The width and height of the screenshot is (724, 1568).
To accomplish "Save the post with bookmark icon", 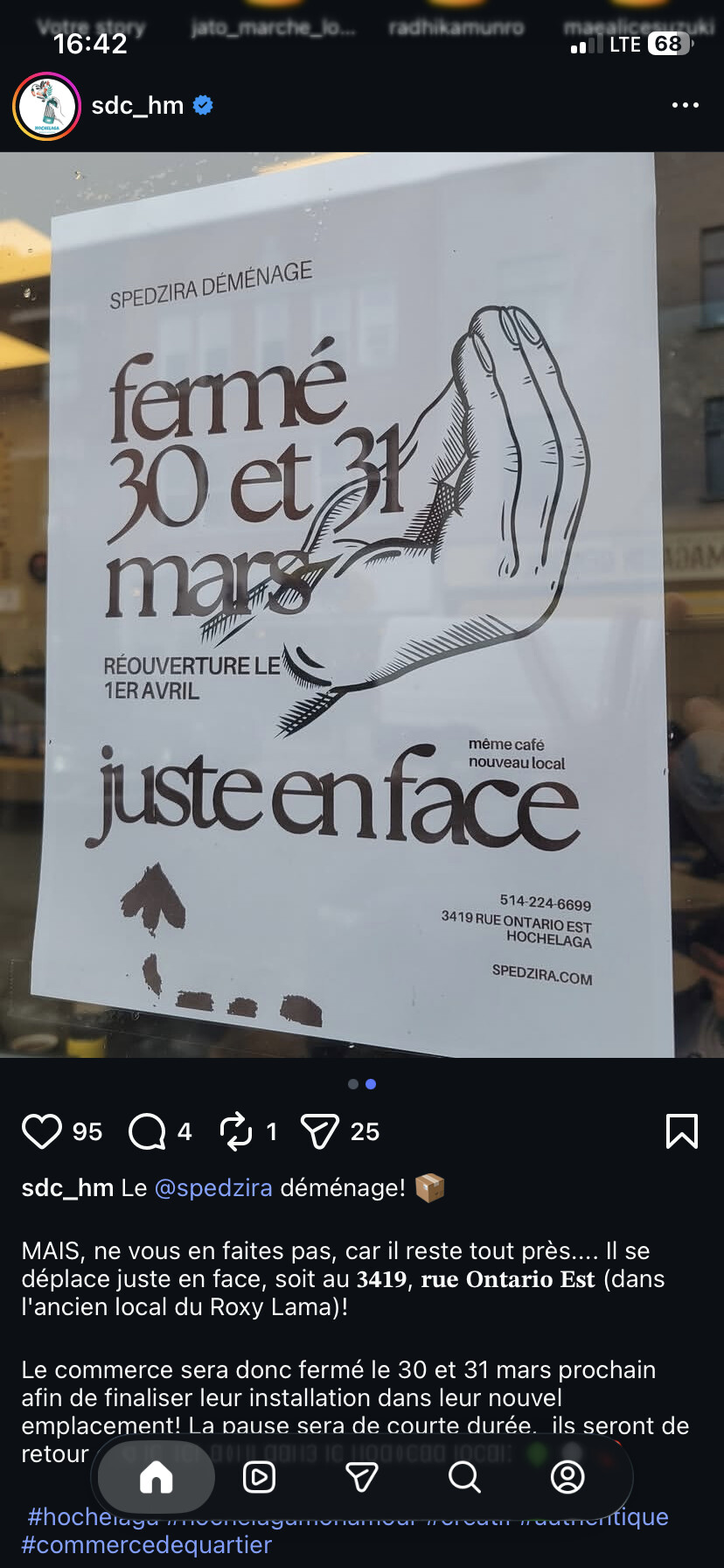I will point(681,1131).
